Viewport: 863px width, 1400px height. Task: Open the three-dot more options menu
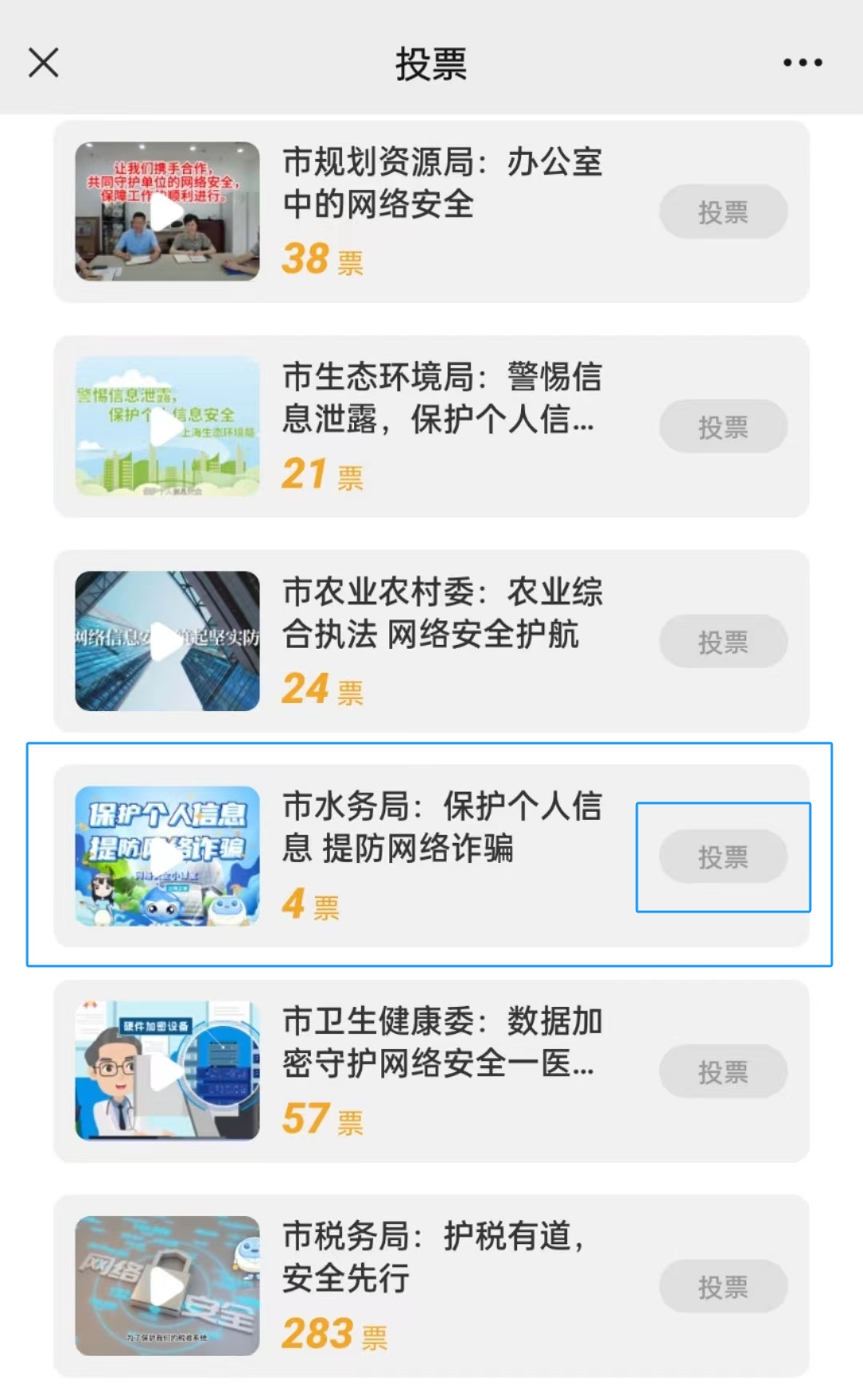click(x=802, y=62)
